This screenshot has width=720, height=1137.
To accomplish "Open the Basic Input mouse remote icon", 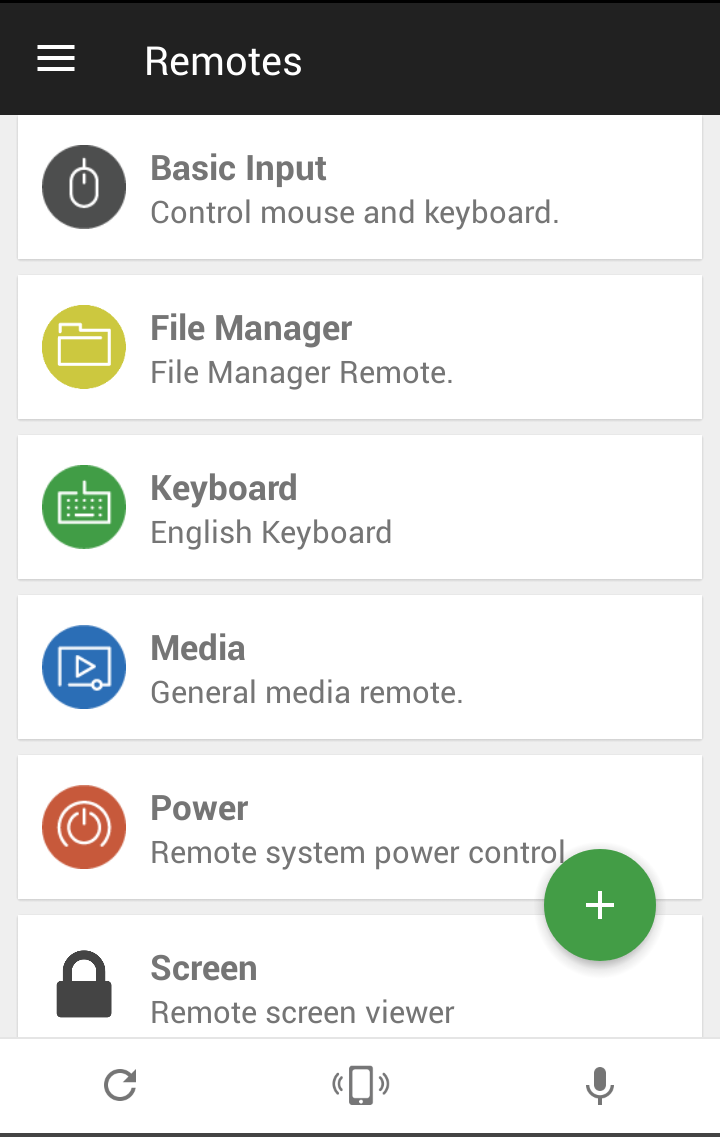I will (83, 186).
